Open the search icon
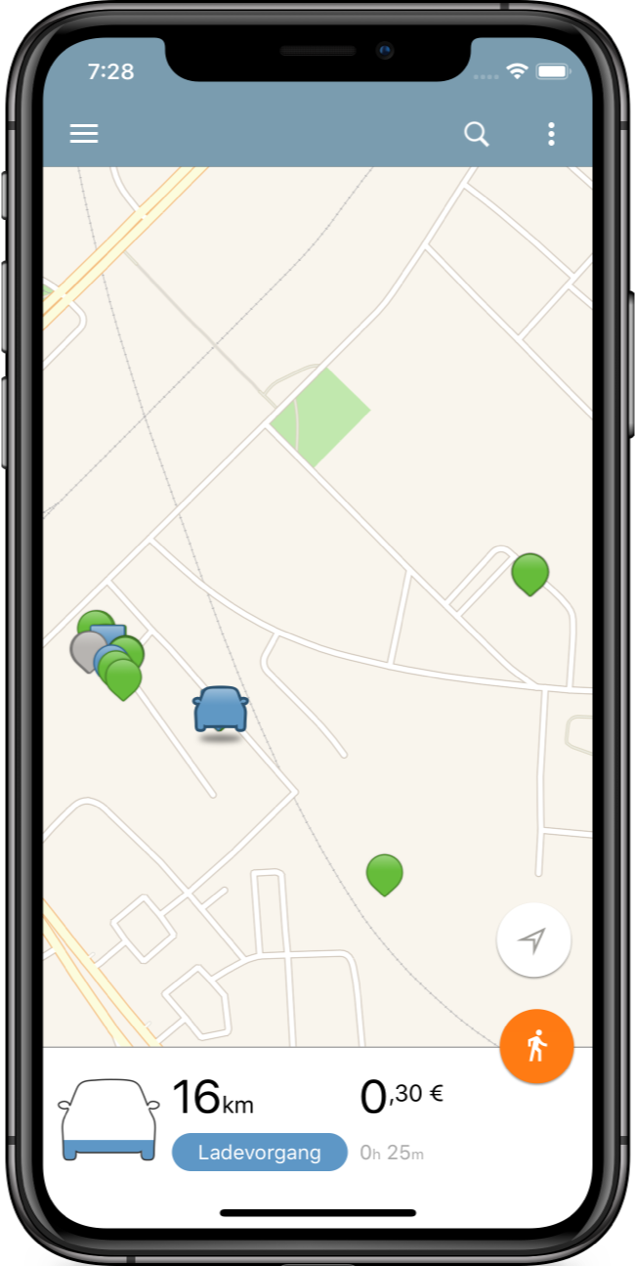Viewport: 636px width, 1266px height. (477, 134)
